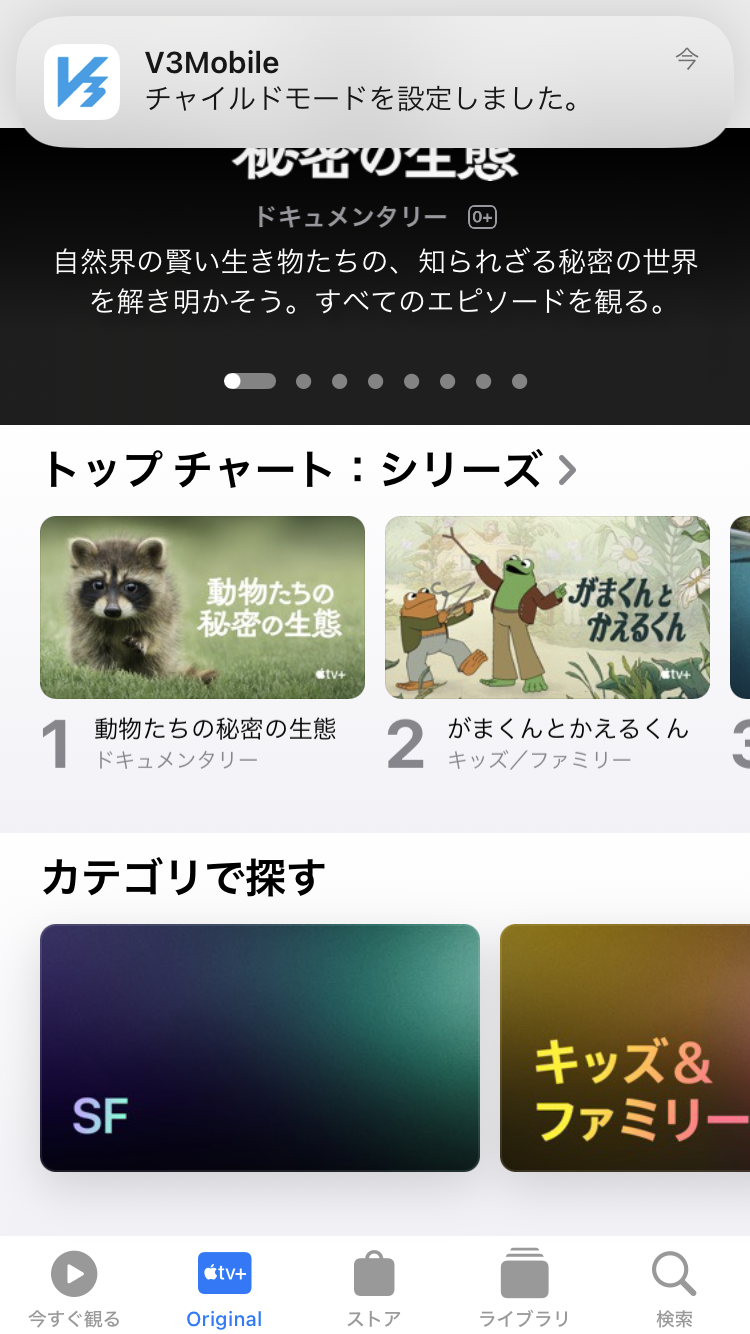Open the ライブラリ tab
750x1334 pixels.
(524, 1290)
